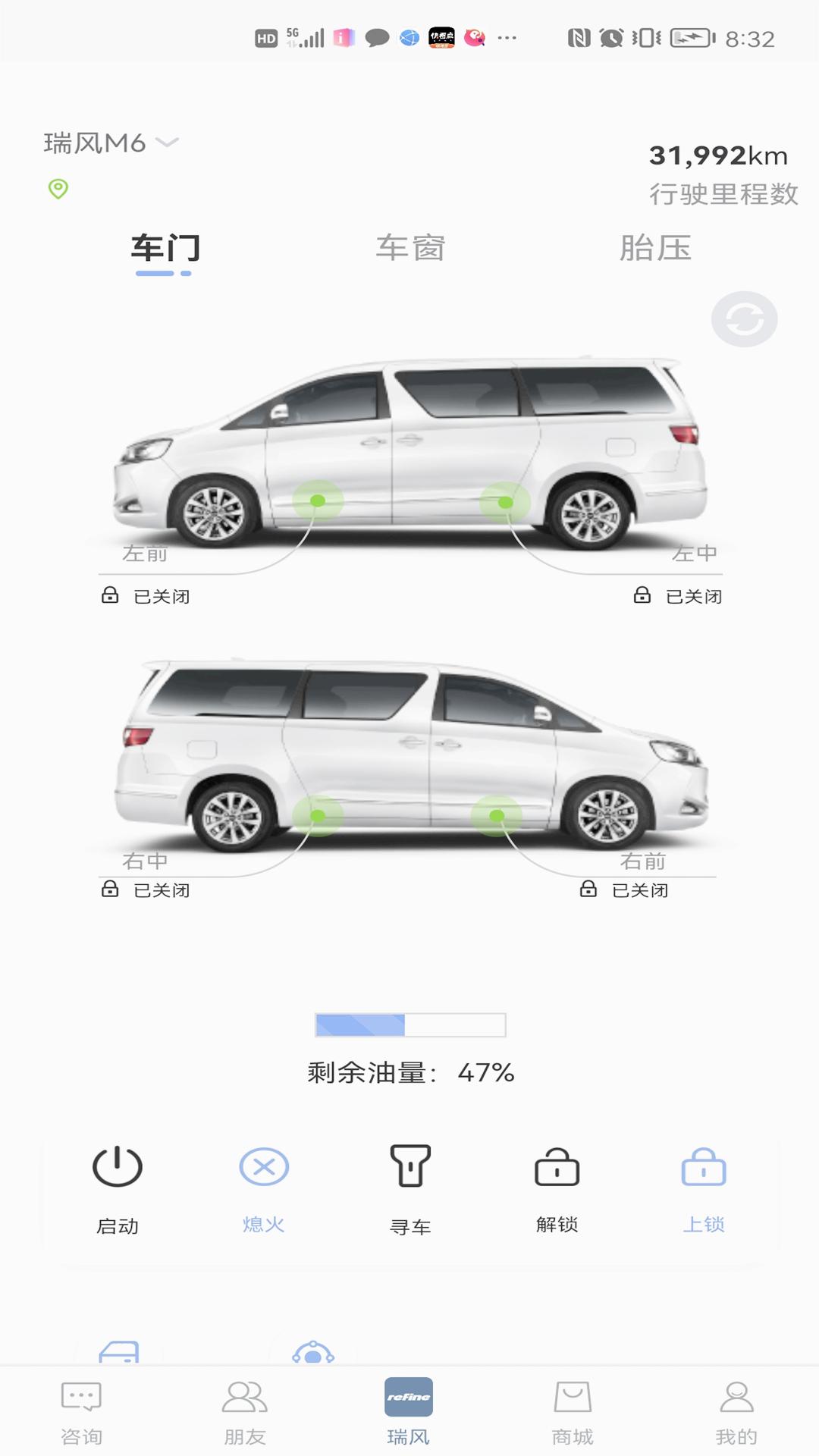Select the 车门 tab
This screenshot has width=819, height=1456.
165,248
